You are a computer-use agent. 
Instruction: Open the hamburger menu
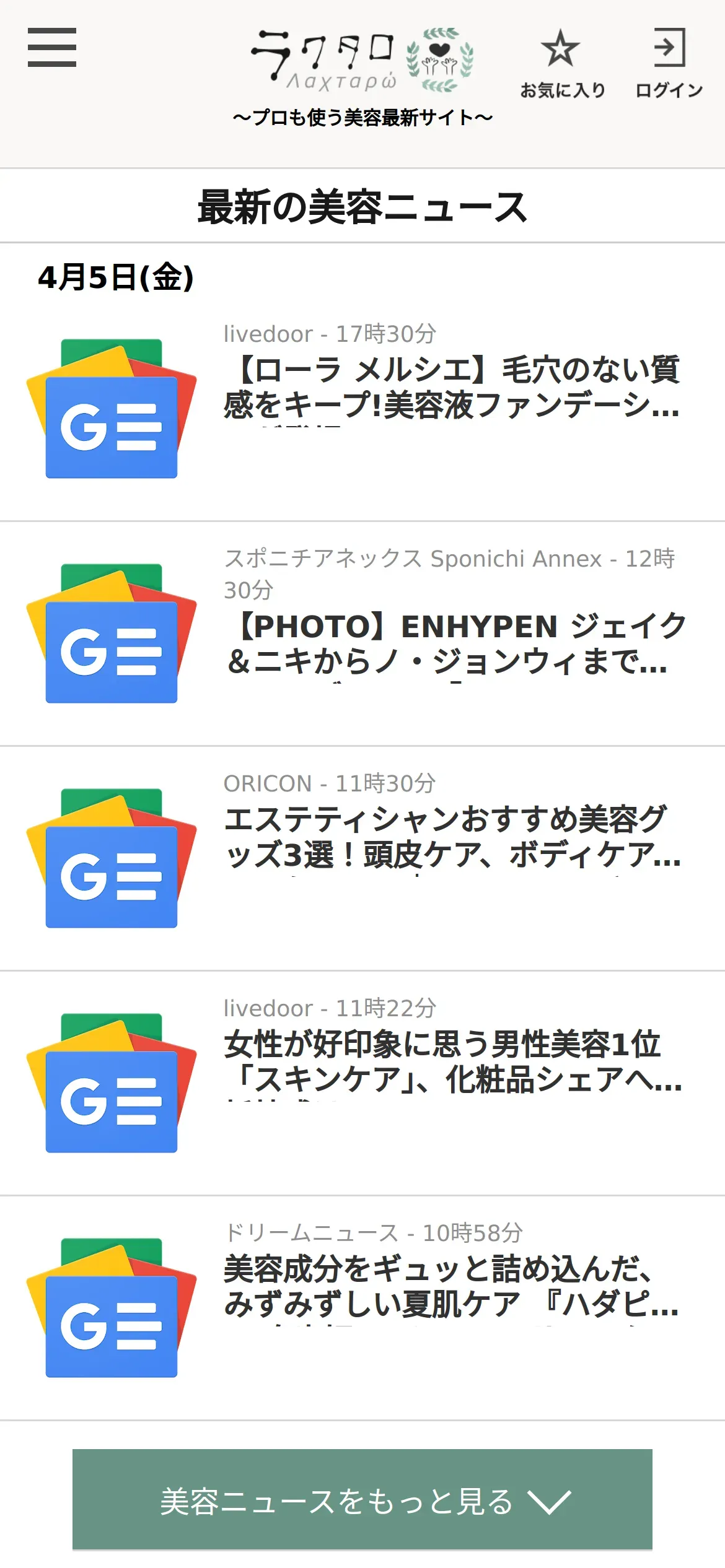click(x=52, y=48)
